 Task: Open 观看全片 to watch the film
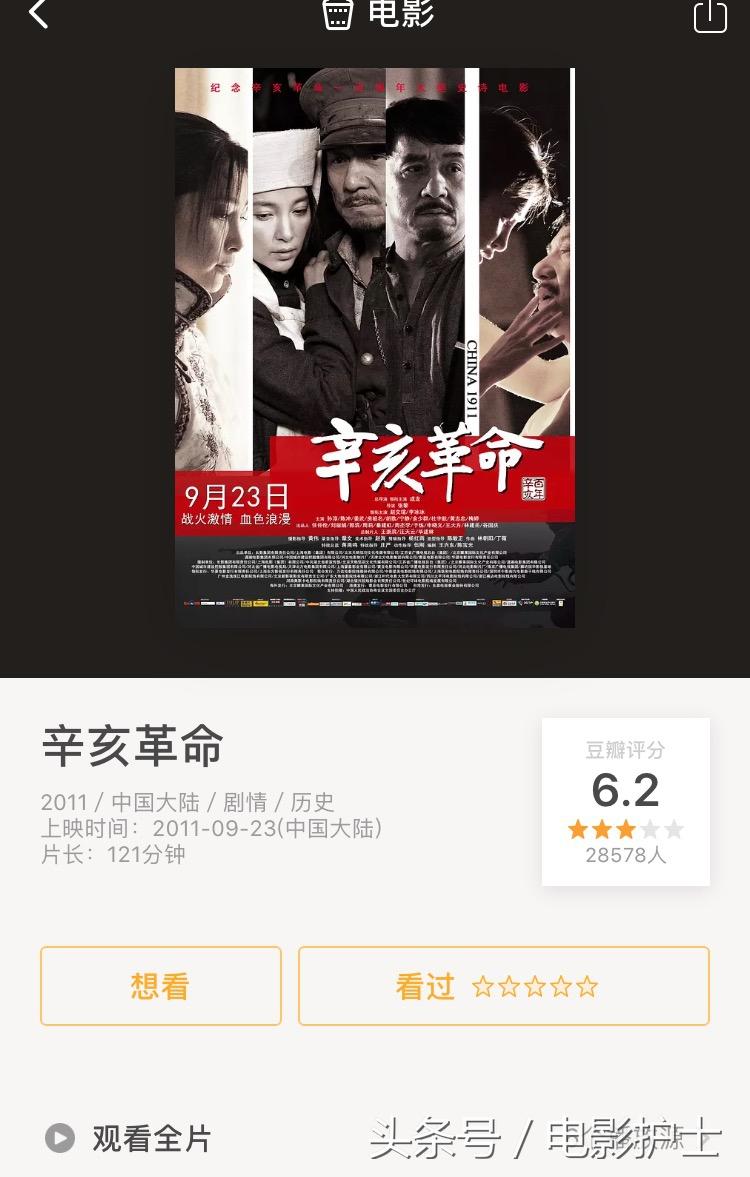click(x=130, y=1138)
